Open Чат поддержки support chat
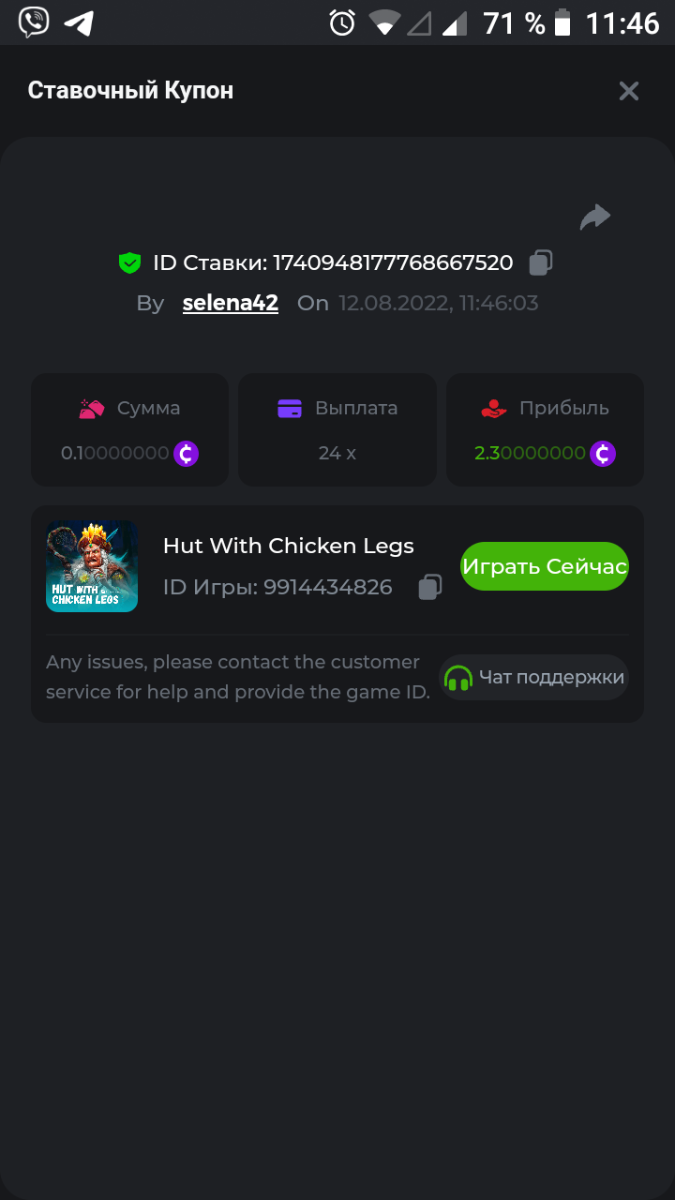Screen dimensions: 675x1200 534,677
